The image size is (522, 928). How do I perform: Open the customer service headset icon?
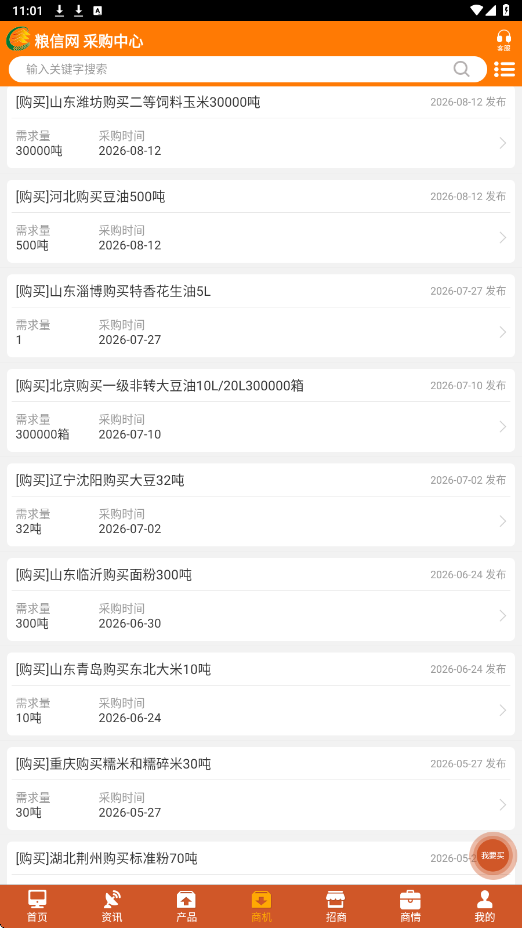(x=503, y=40)
